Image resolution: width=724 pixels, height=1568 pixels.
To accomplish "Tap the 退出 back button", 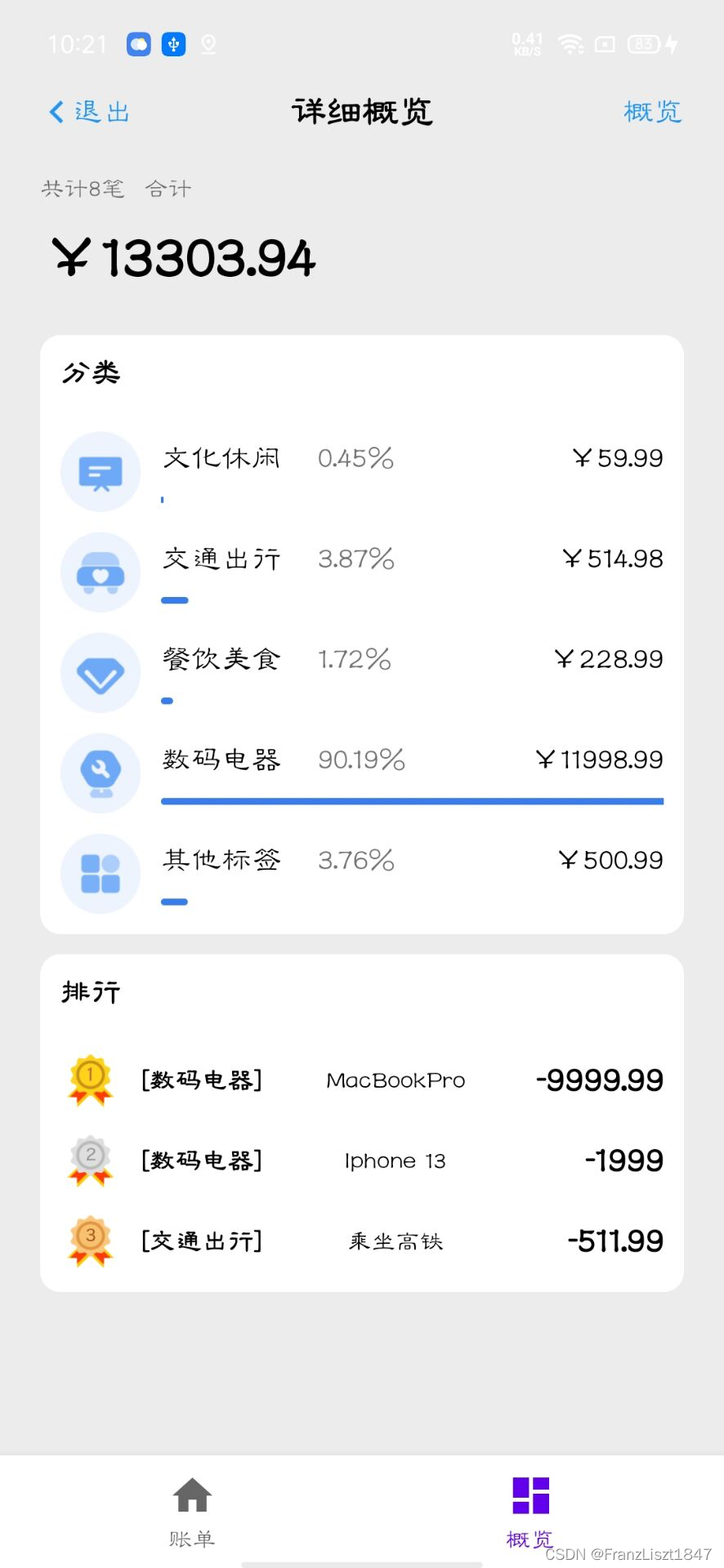I will [89, 112].
